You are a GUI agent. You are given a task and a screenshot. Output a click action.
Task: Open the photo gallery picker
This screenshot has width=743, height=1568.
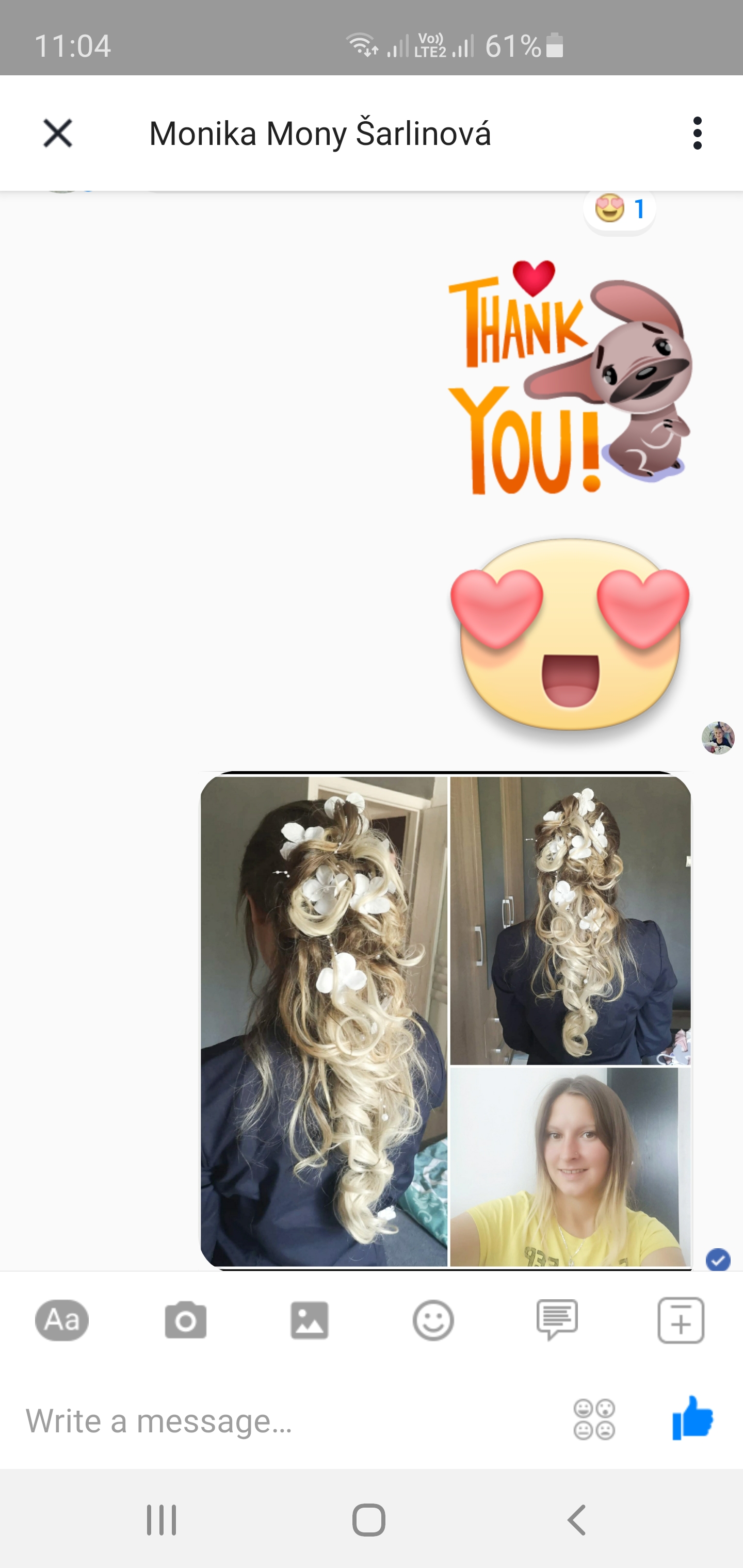(x=310, y=1320)
